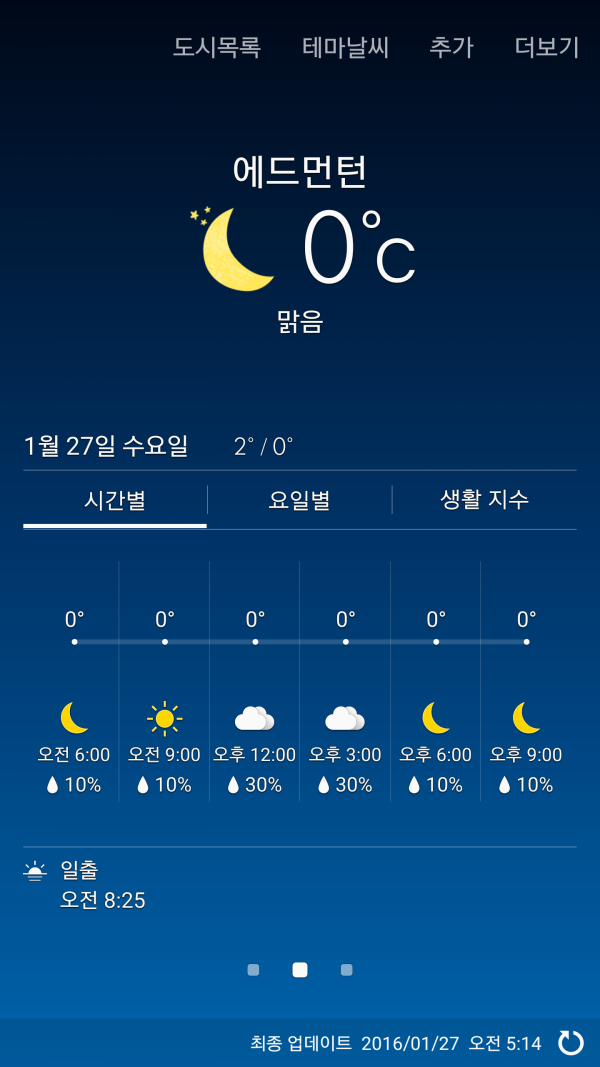The image size is (600, 1067).
Task: Go to the first page indicator dot
Action: point(253,970)
